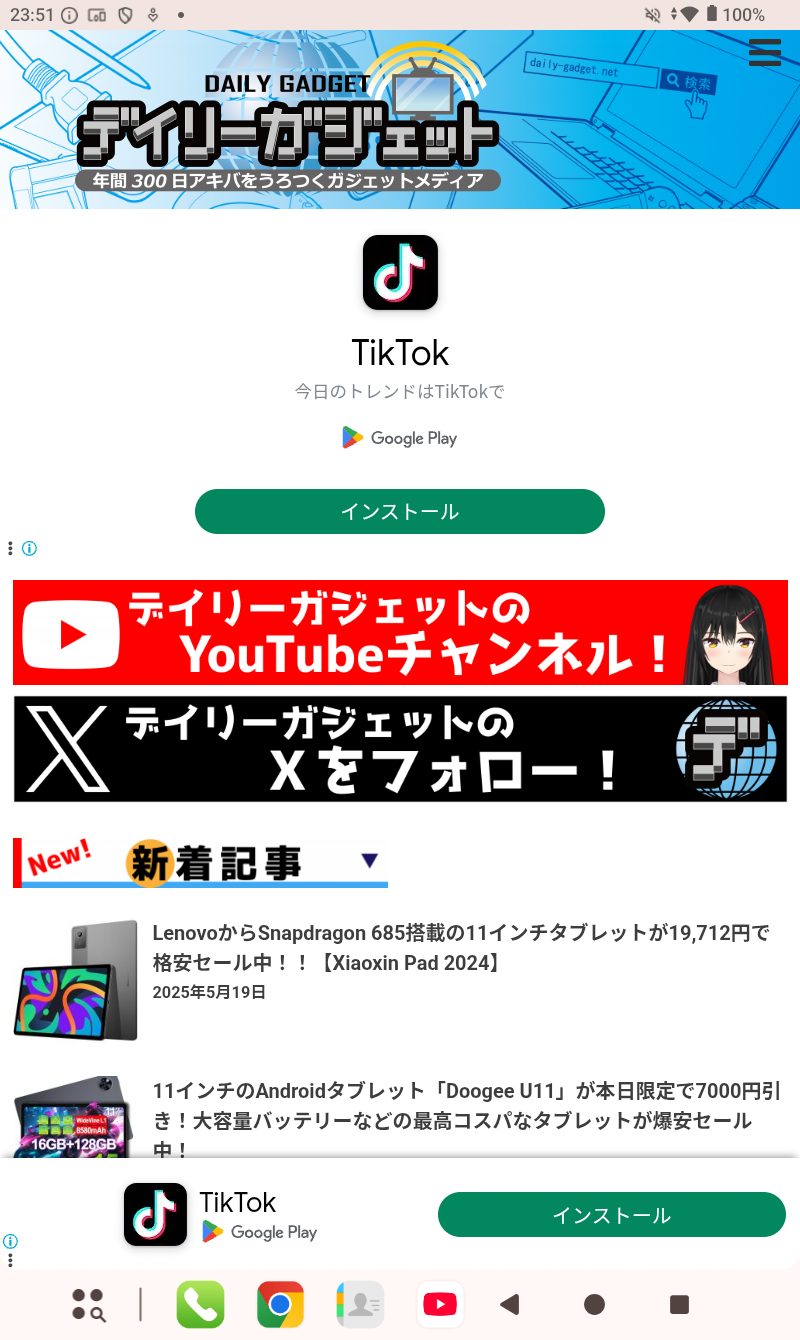The width and height of the screenshot is (800, 1340).
Task: Open the Daily Gadget YouTube channel banner
Action: (x=400, y=632)
